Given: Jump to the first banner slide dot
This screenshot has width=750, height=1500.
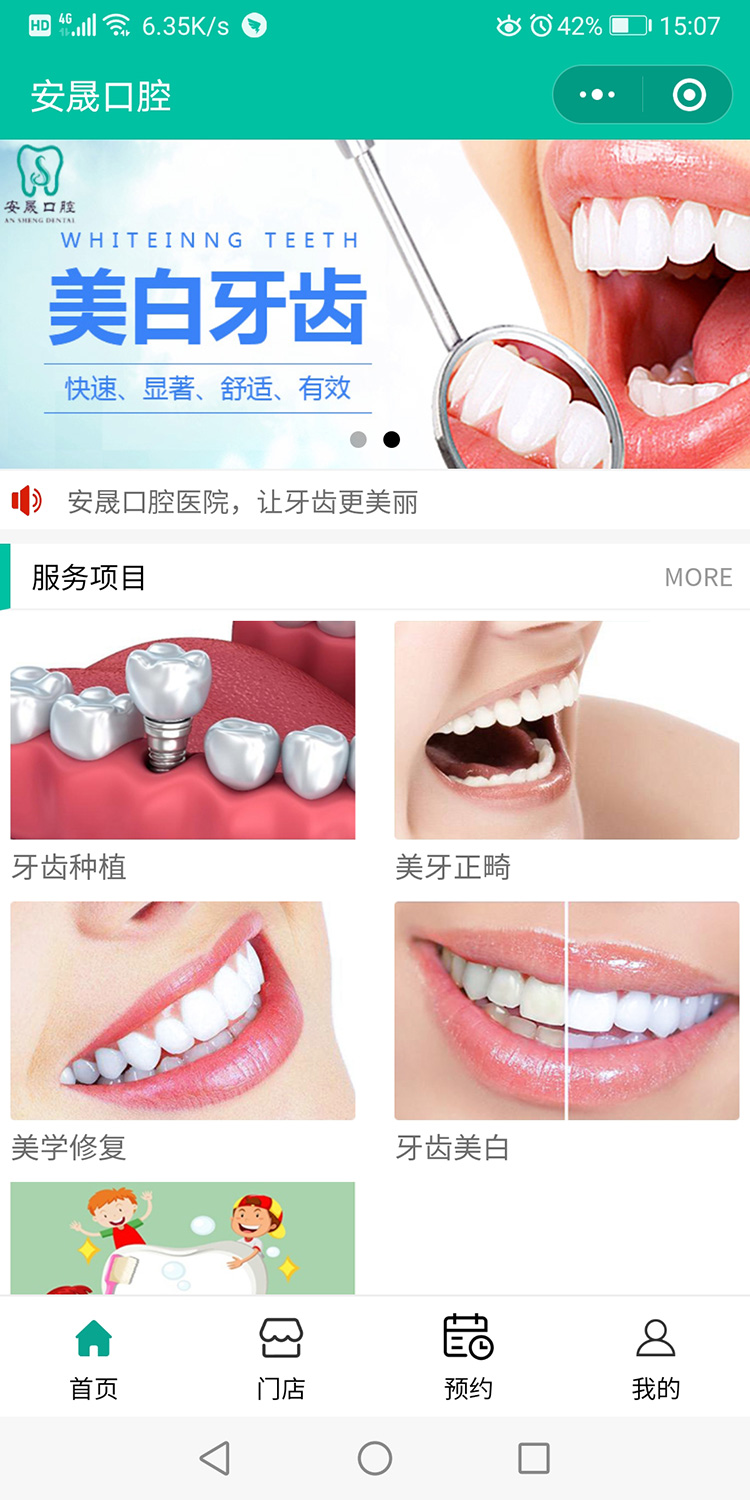Looking at the screenshot, I should 359,440.
